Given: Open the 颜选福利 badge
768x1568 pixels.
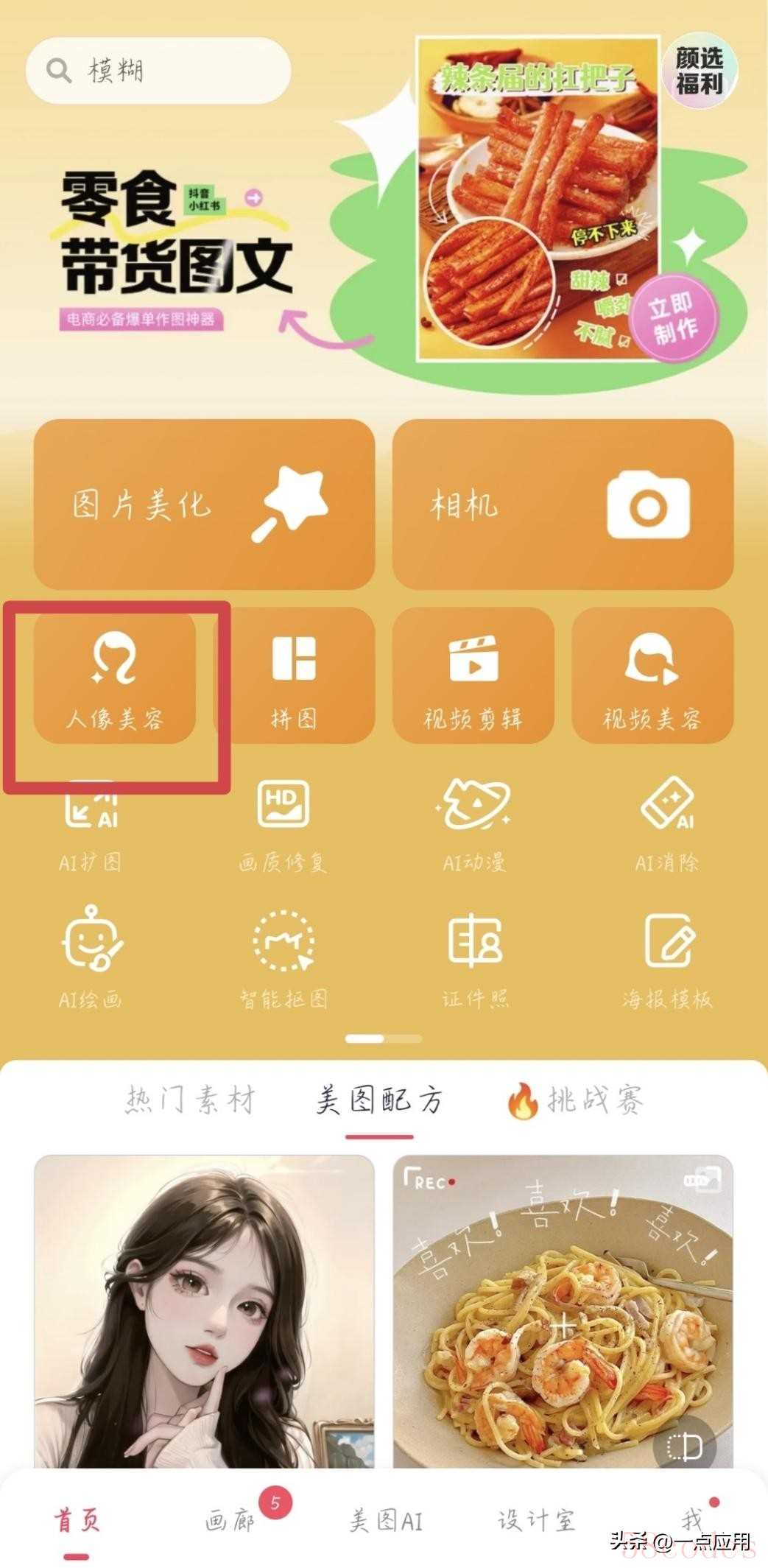Looking at the screenshot, I should (698, 71).
